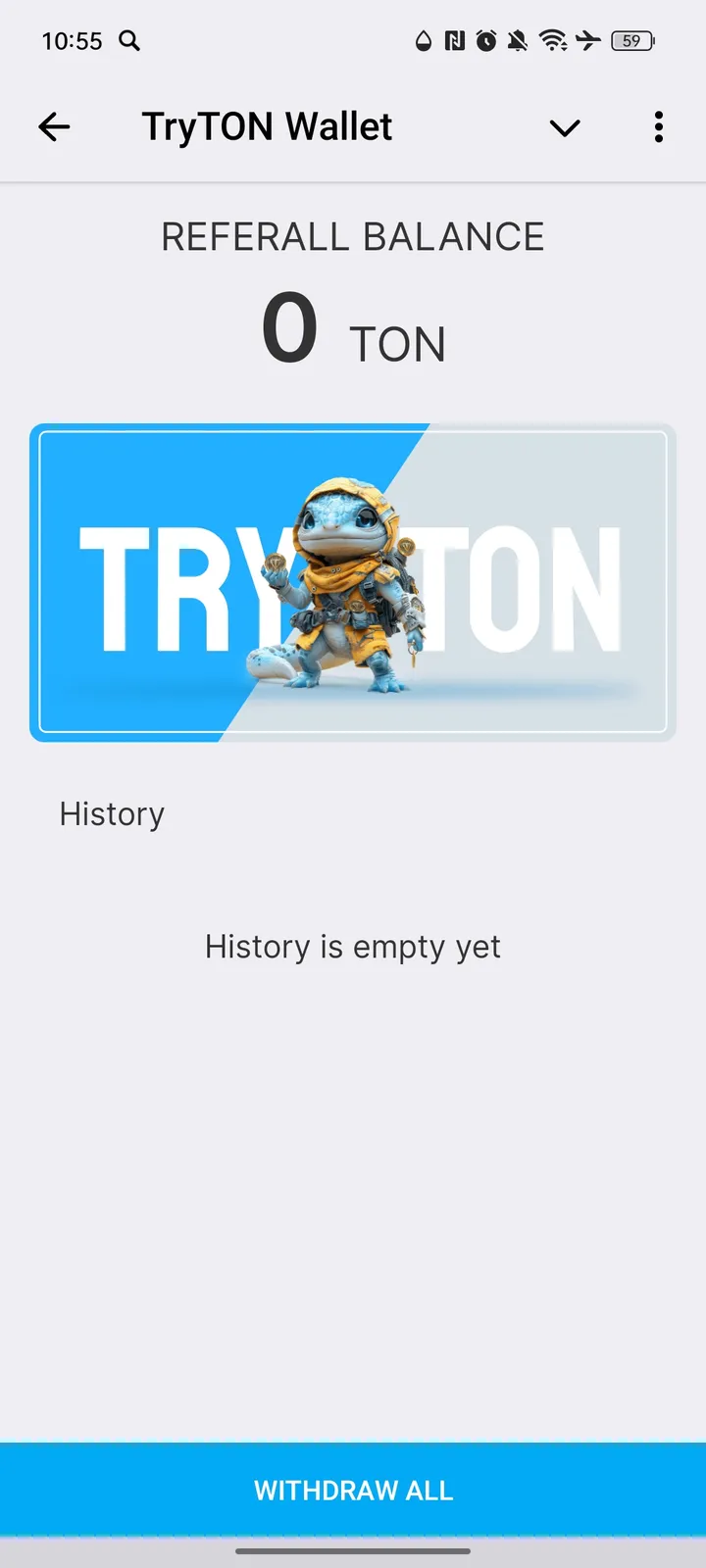This screenshot has height=1568, width=706.
Task: Tap the History section header
Action: click(111, 813)
